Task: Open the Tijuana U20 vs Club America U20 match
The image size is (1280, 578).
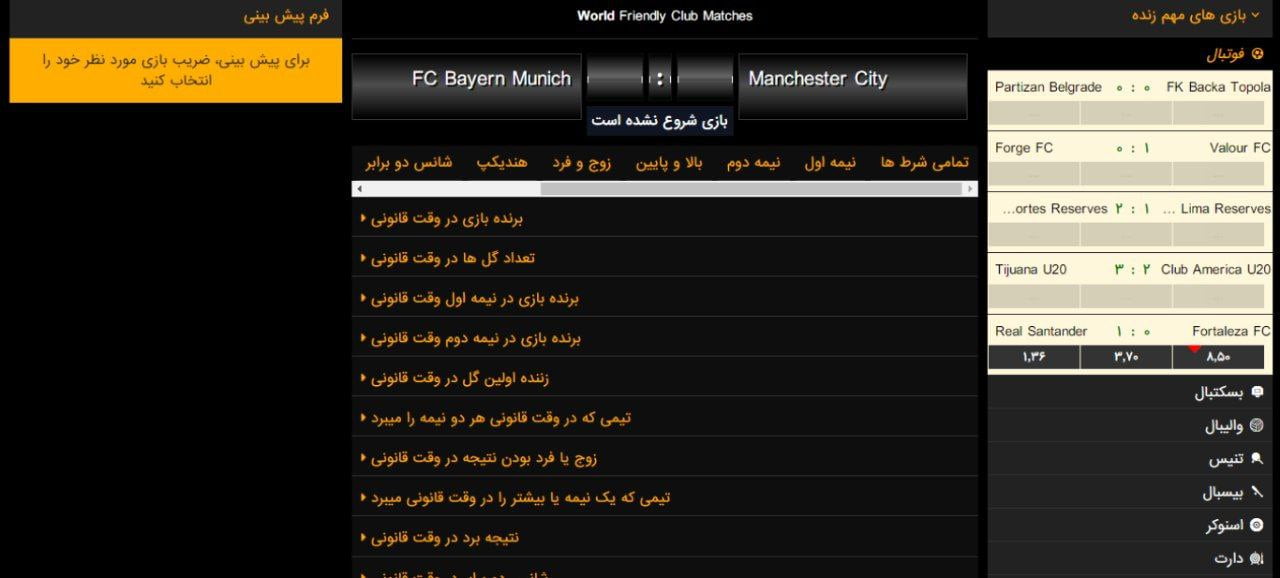Action: click(x=1131, y=269)
